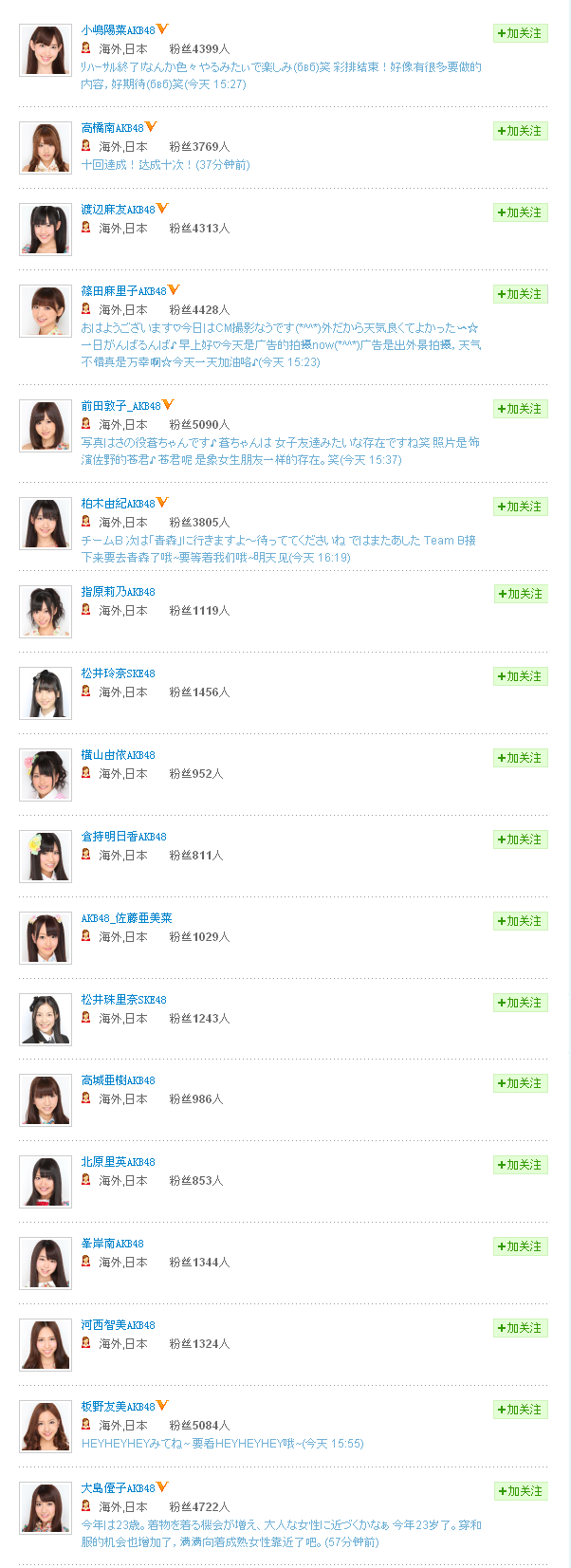
Task: Follow 板野友美AKB48
Action: 520,1410
